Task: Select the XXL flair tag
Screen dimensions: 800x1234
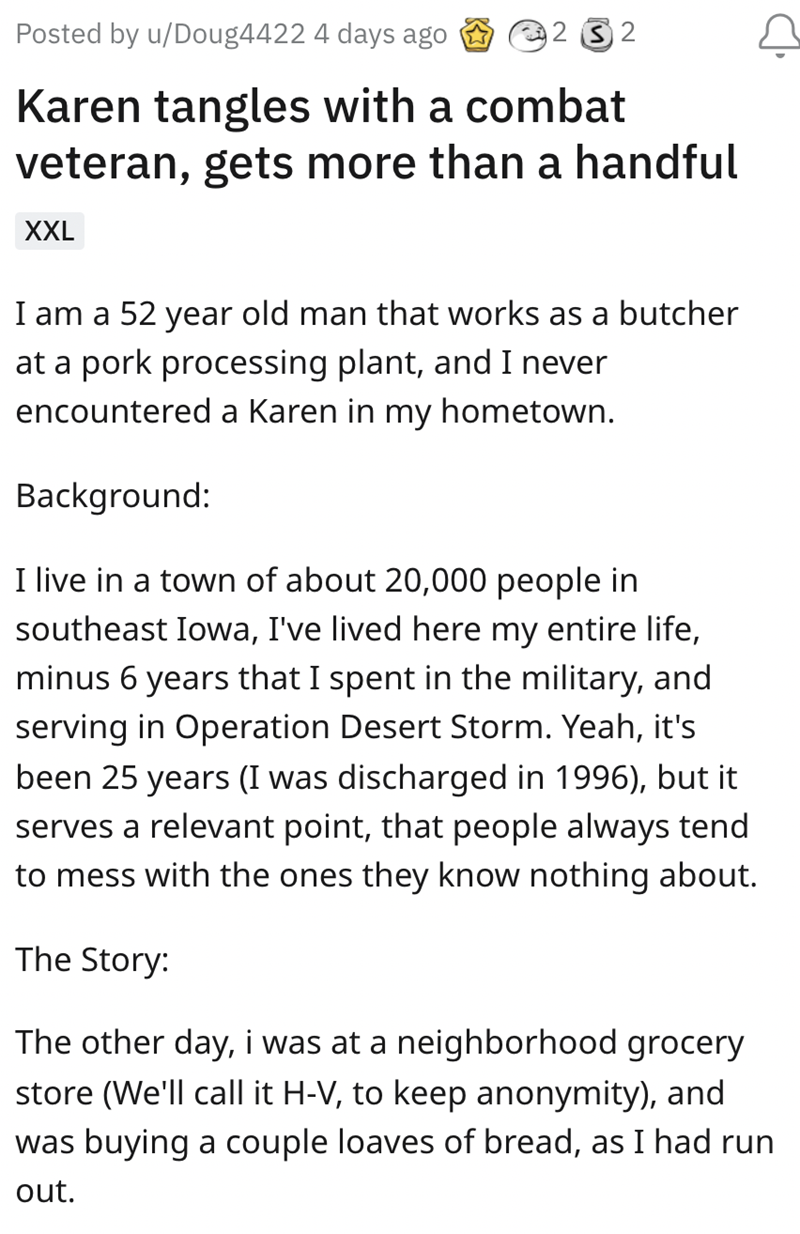Action: click(49, 231)
